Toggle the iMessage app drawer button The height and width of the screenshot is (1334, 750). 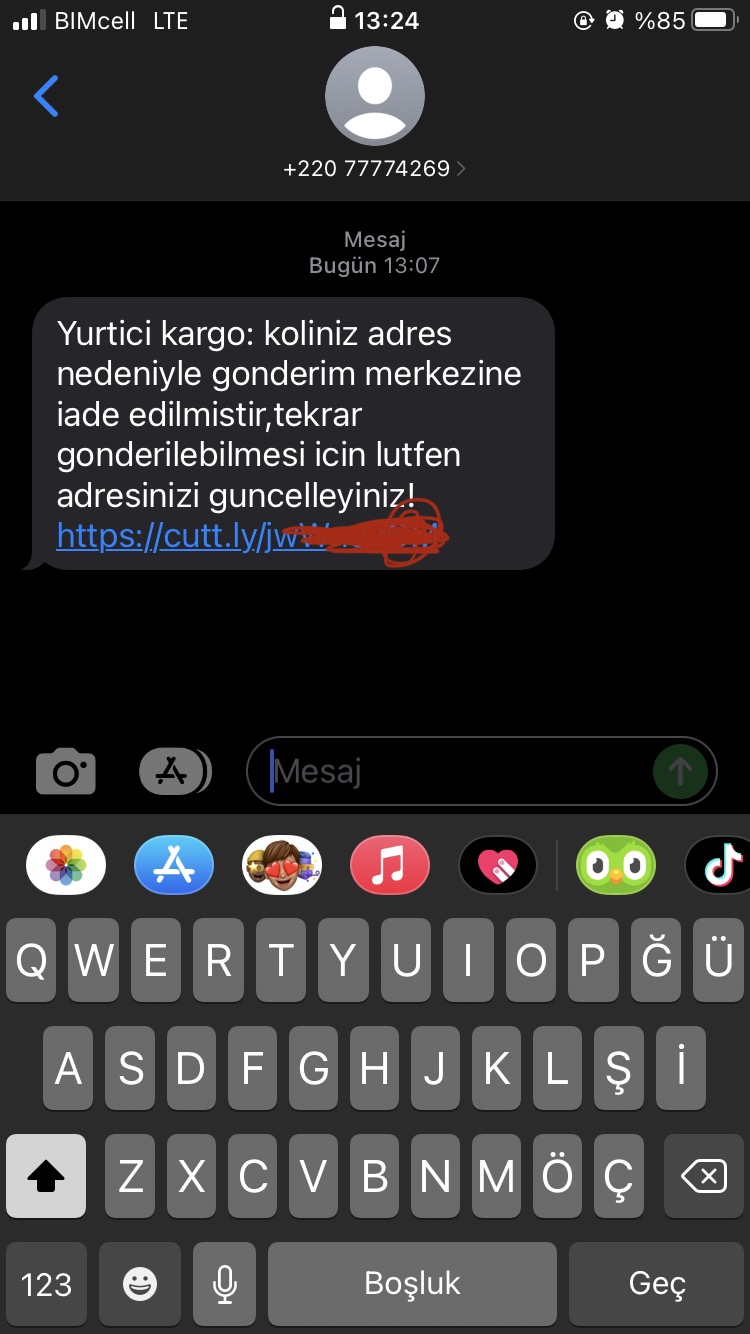click(174, 771)
